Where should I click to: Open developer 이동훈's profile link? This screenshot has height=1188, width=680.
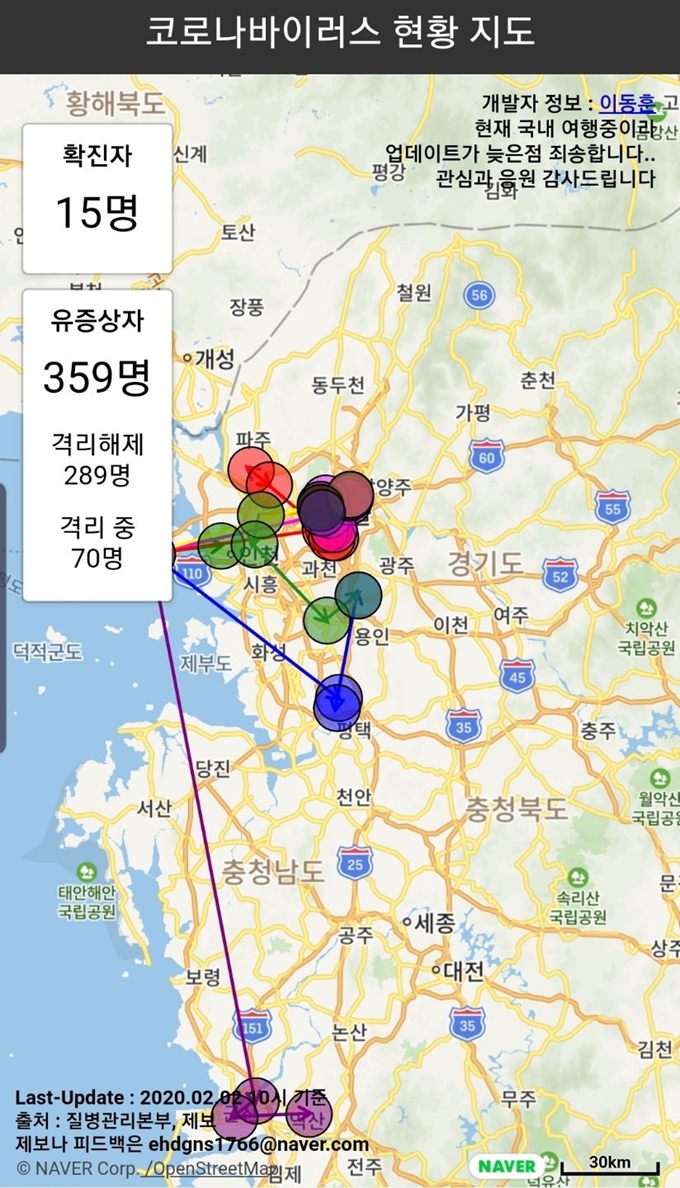coord(628,102)
